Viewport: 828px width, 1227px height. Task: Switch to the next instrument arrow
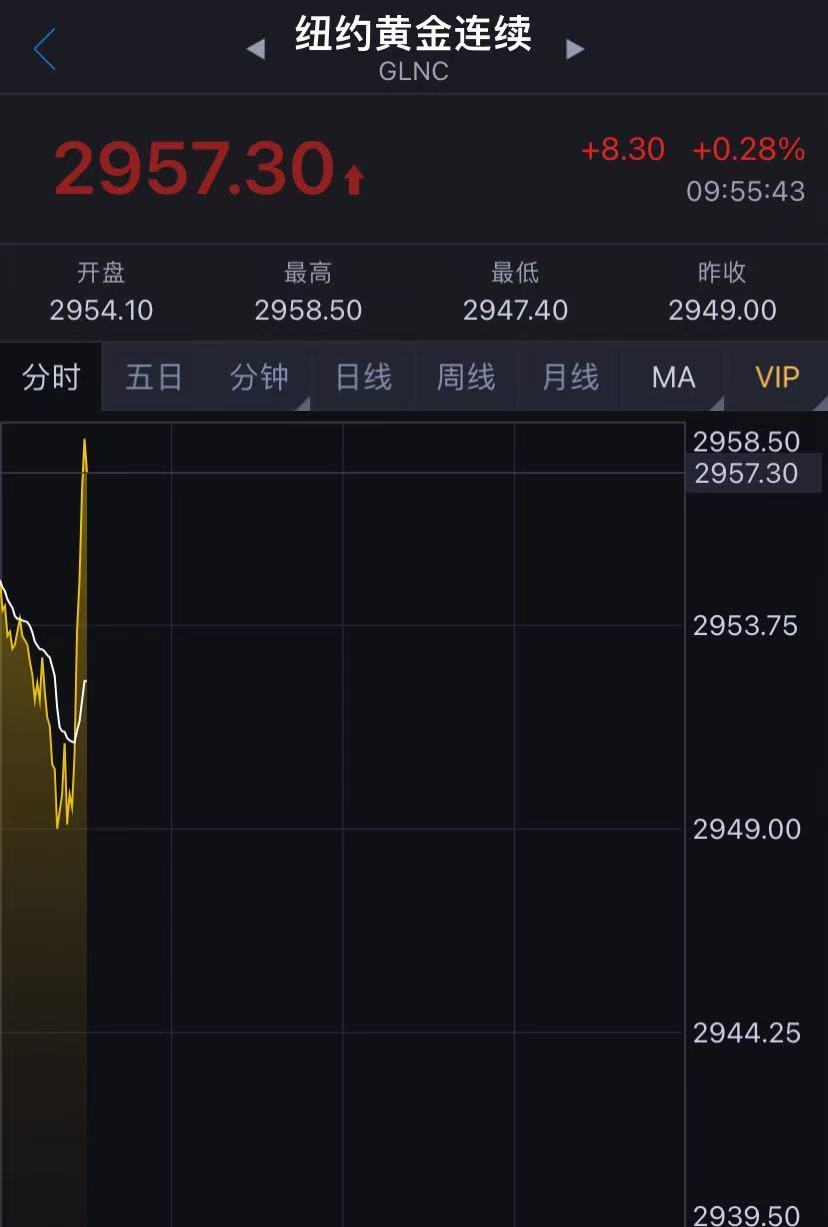pos(575,49)
